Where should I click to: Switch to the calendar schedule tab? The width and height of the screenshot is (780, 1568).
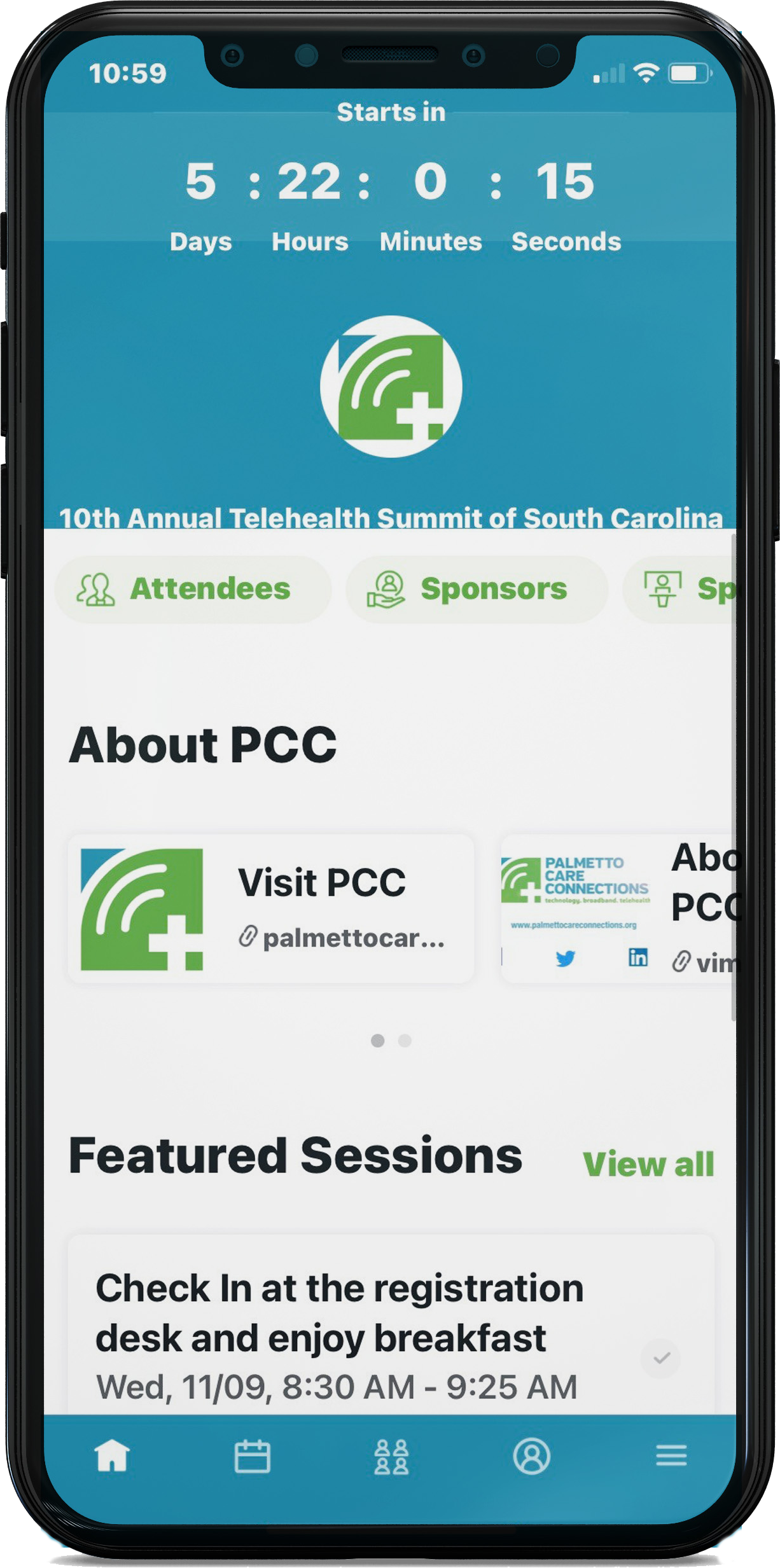252,1456
